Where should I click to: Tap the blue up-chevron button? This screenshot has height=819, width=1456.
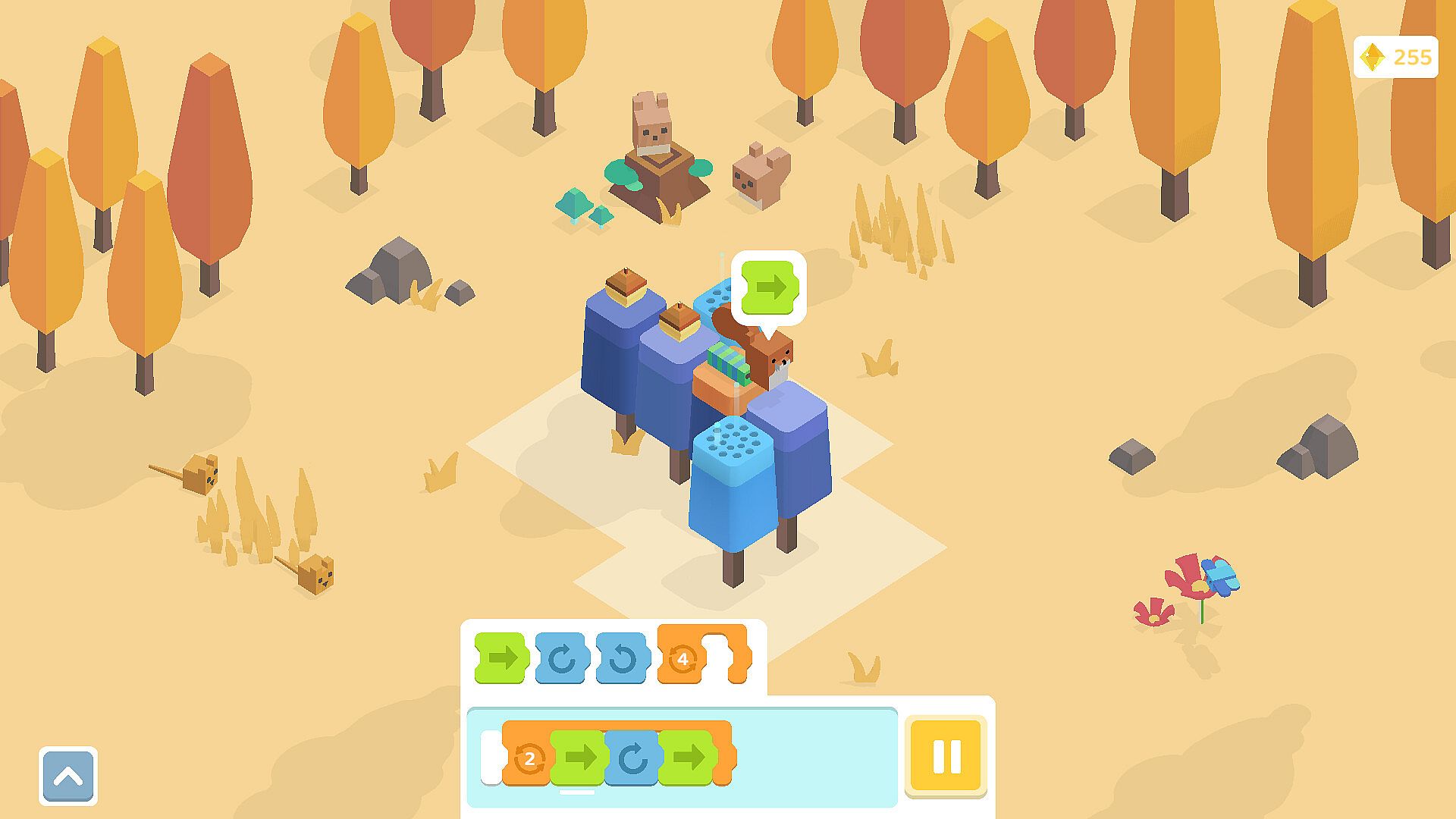(68, 776)
